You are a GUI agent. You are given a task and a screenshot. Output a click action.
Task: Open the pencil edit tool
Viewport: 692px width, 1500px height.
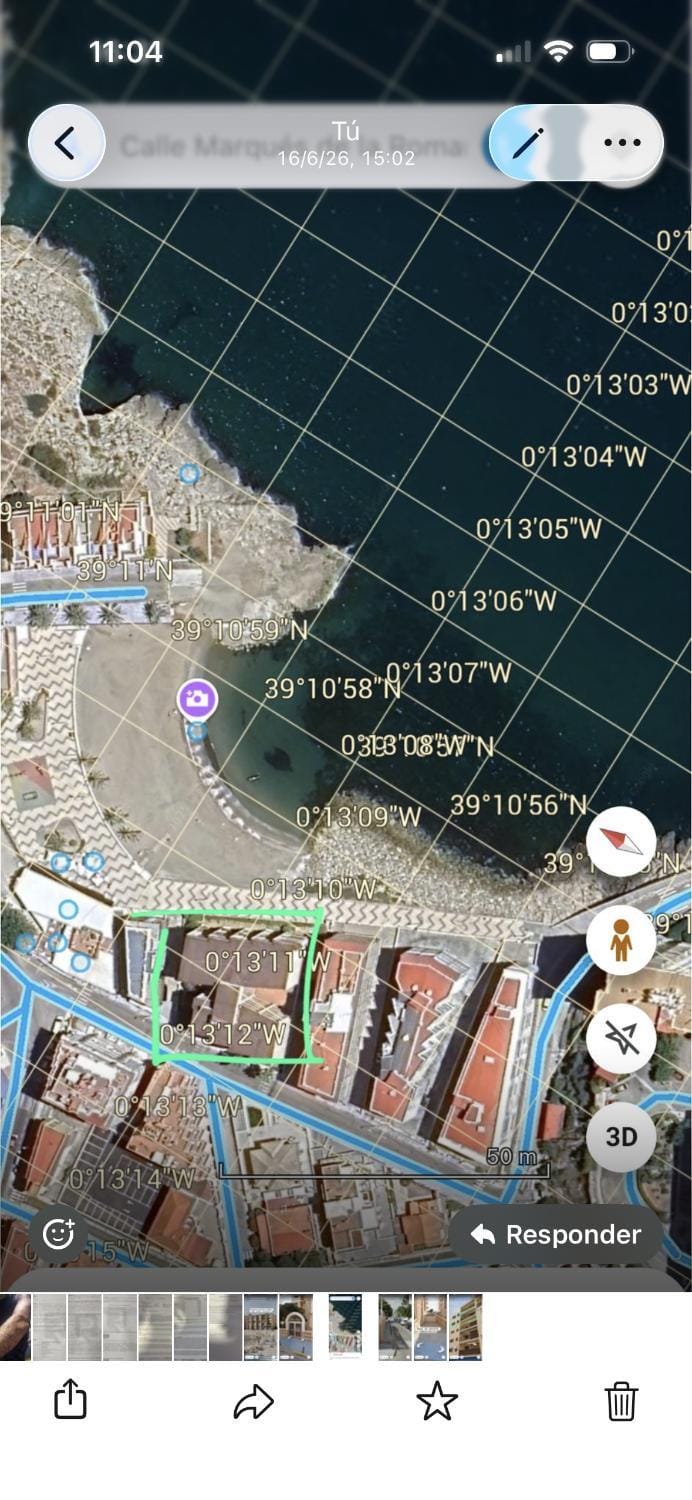[x=527, y=144]
